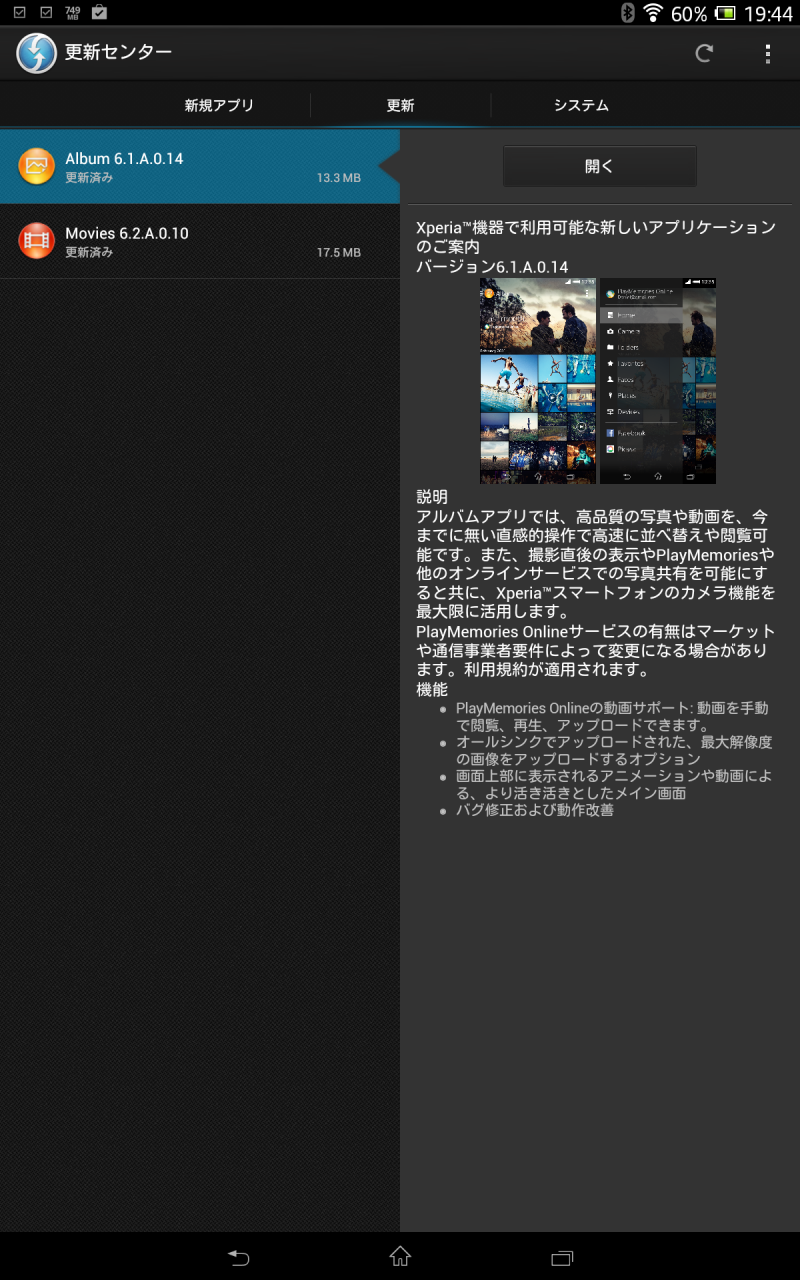Screen dimensions: 800x1280
Task: Switch to the 新規アプリ tab
Action: point(219,105)
